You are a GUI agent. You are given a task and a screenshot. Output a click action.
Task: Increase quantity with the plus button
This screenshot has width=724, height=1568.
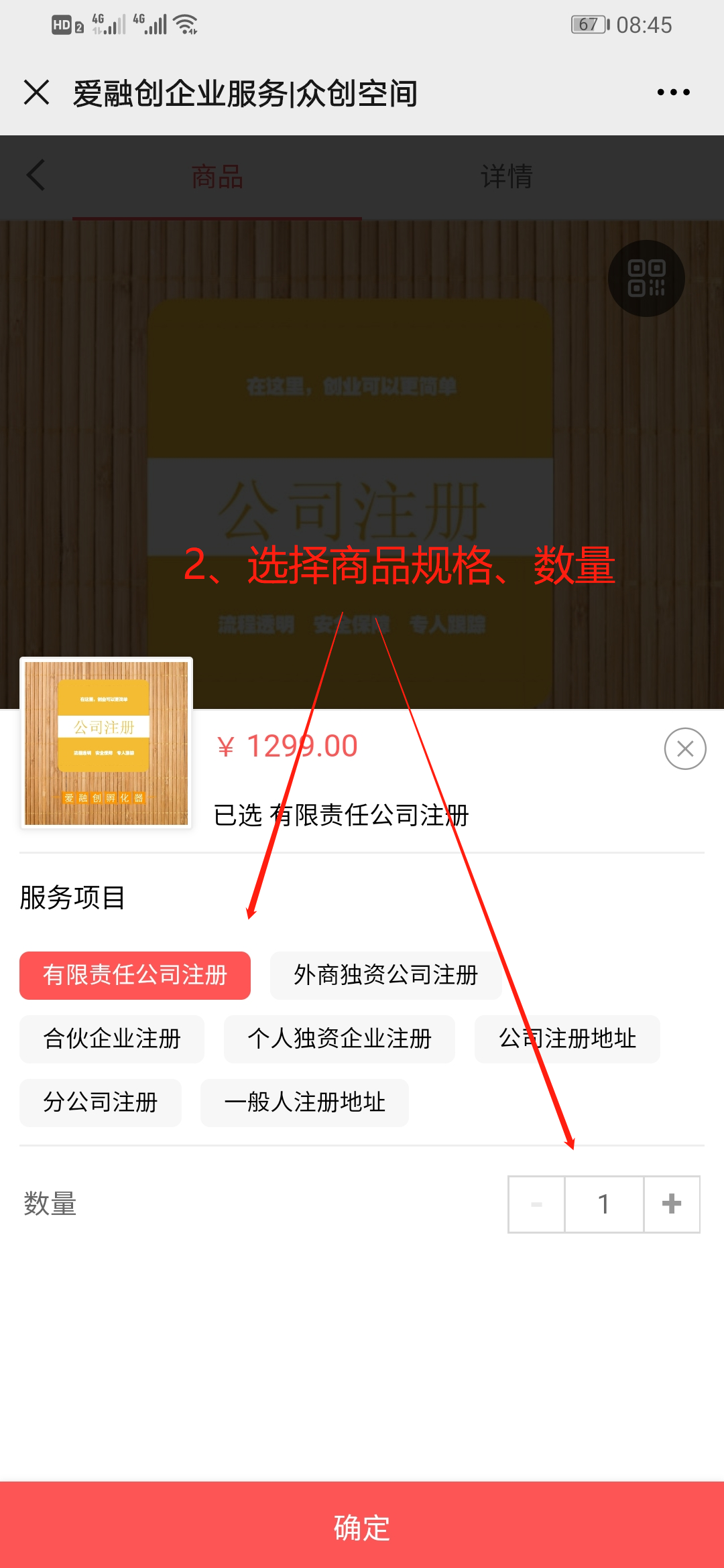pos(672,1204)
